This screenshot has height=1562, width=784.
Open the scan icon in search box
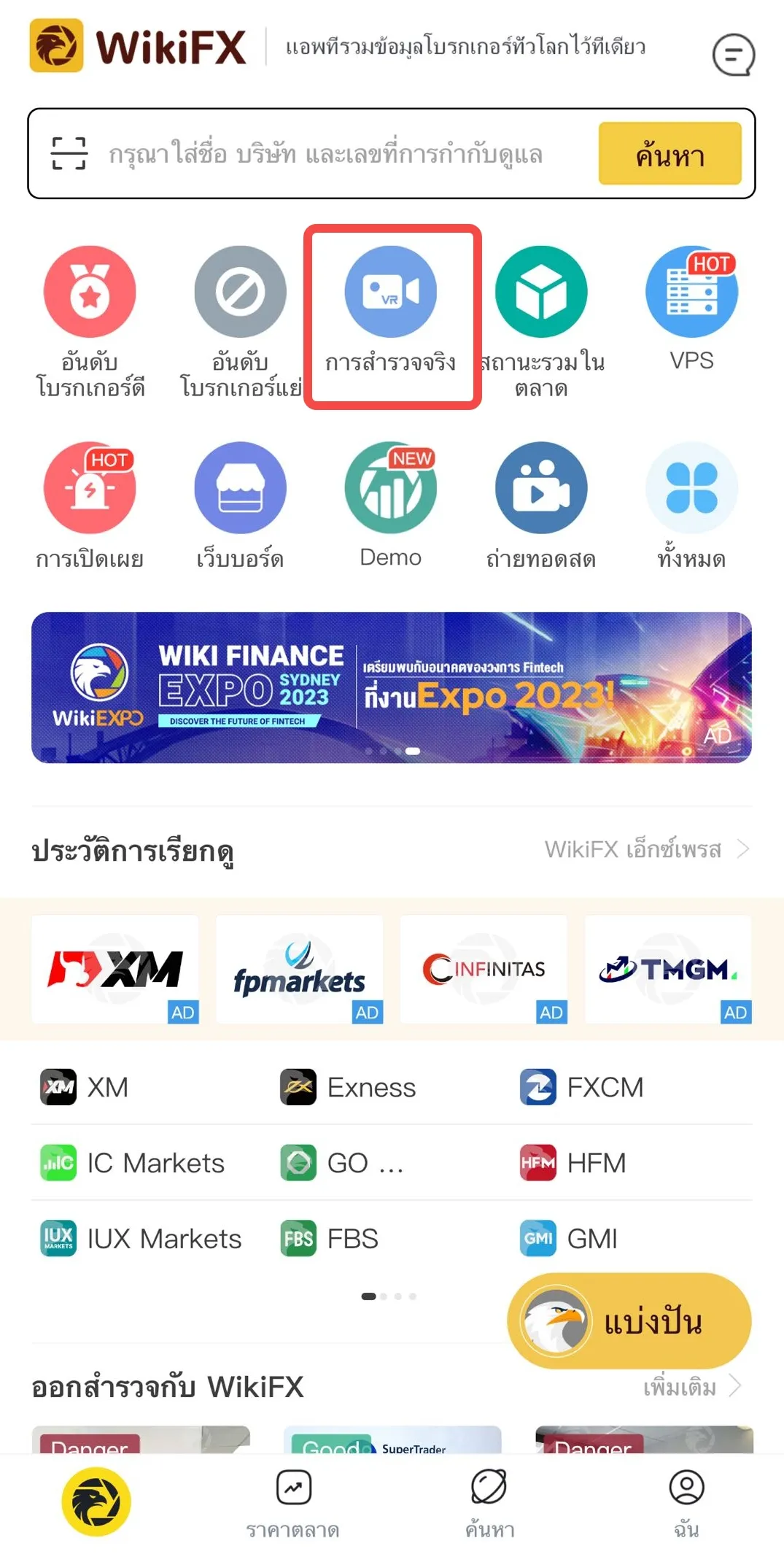[69, 153]
